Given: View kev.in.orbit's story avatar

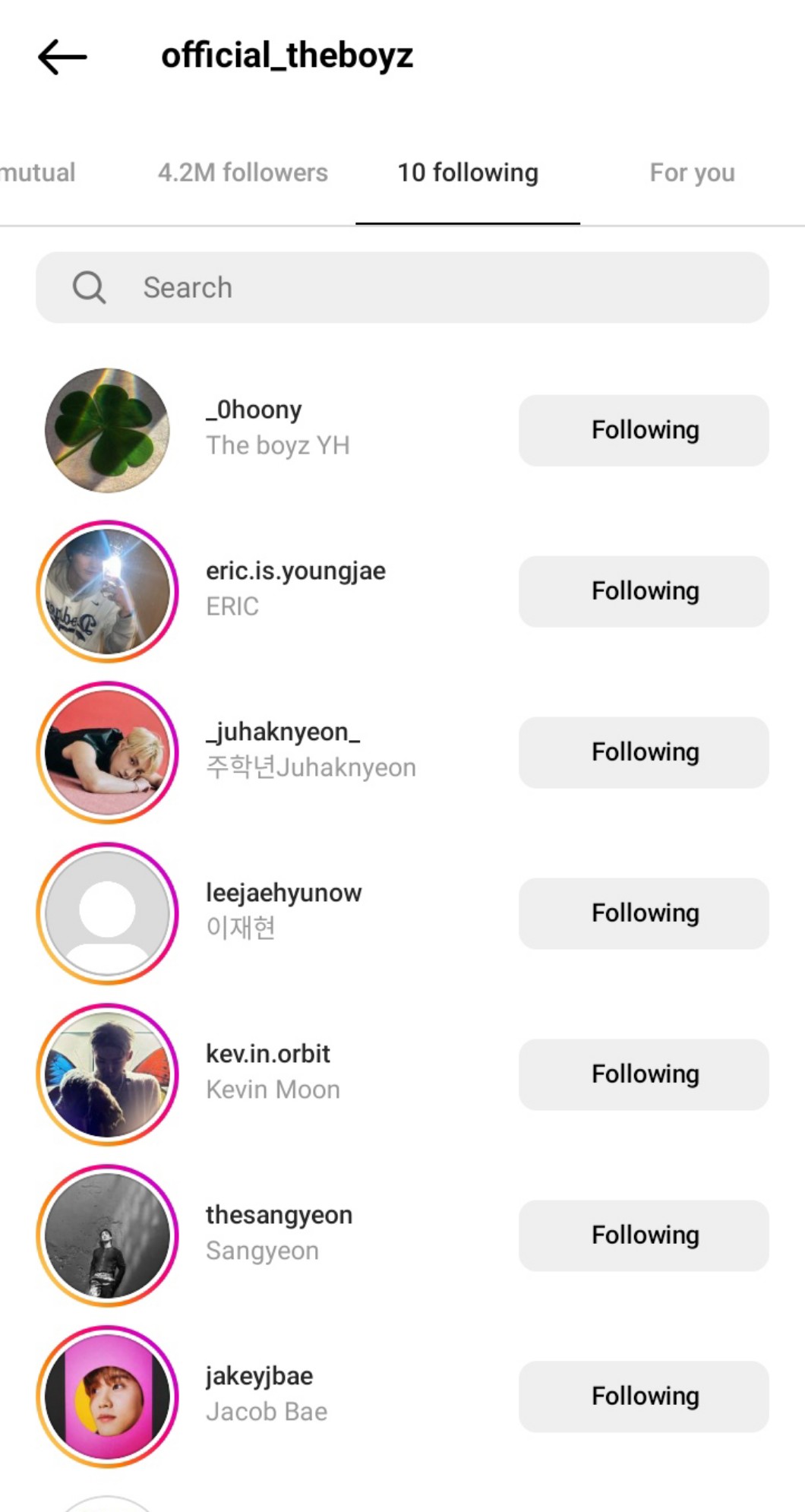Looking at the screenshot, I should 108,1075.
